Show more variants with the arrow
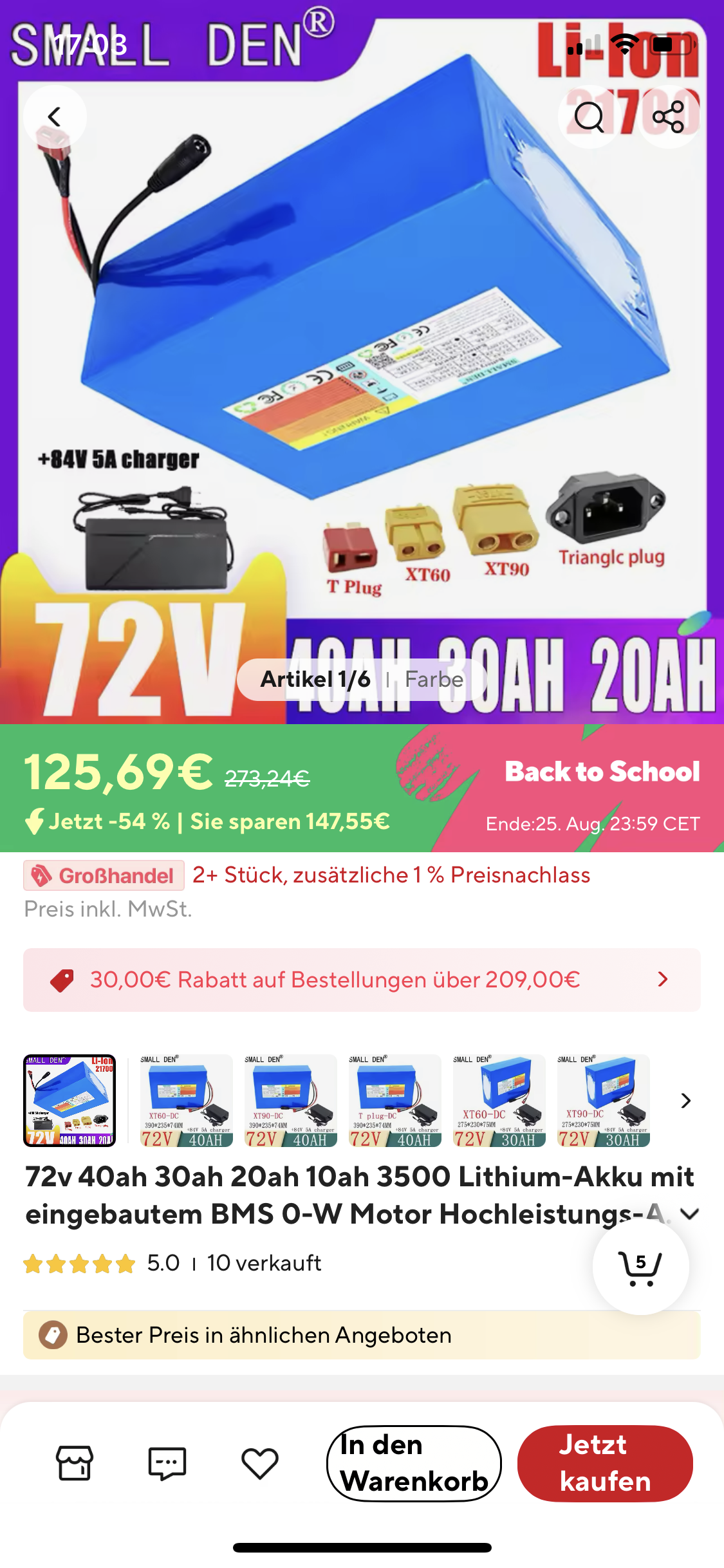724x1568 pixels. [x=686, y=1101]
